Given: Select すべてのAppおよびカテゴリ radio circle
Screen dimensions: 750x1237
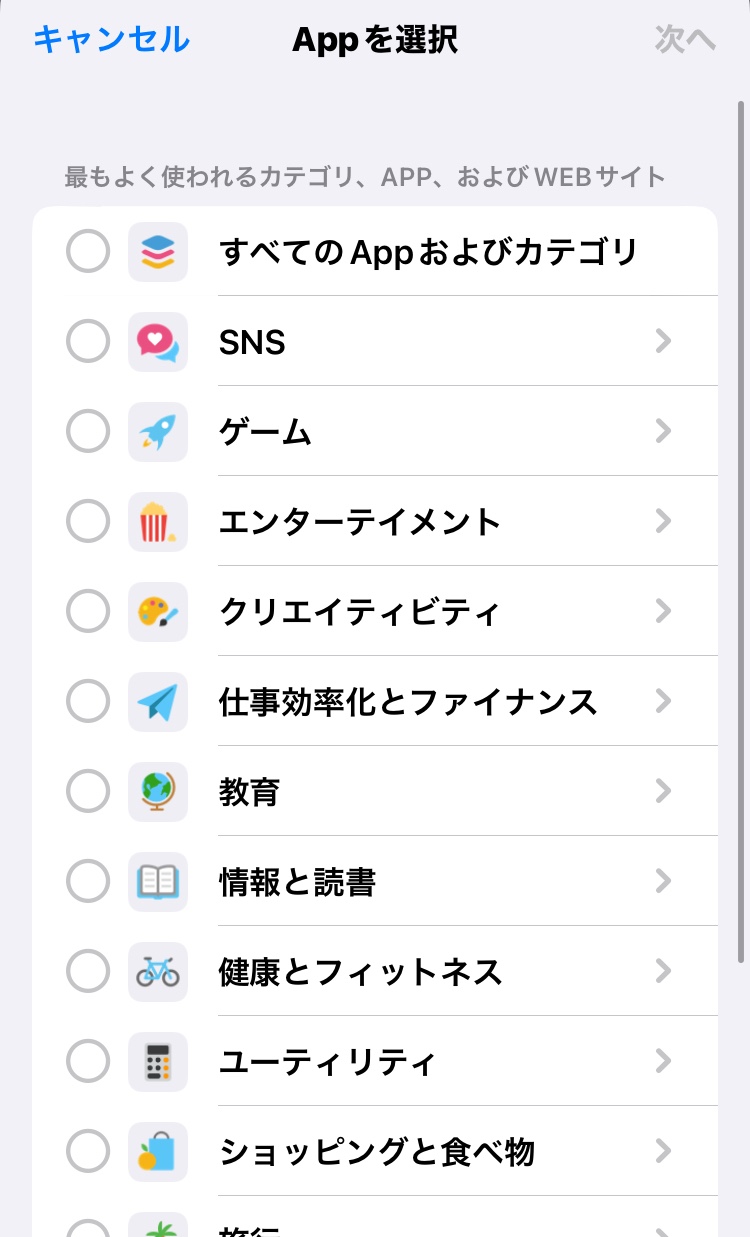Looking at the screenshot, I should coord(88,251).
